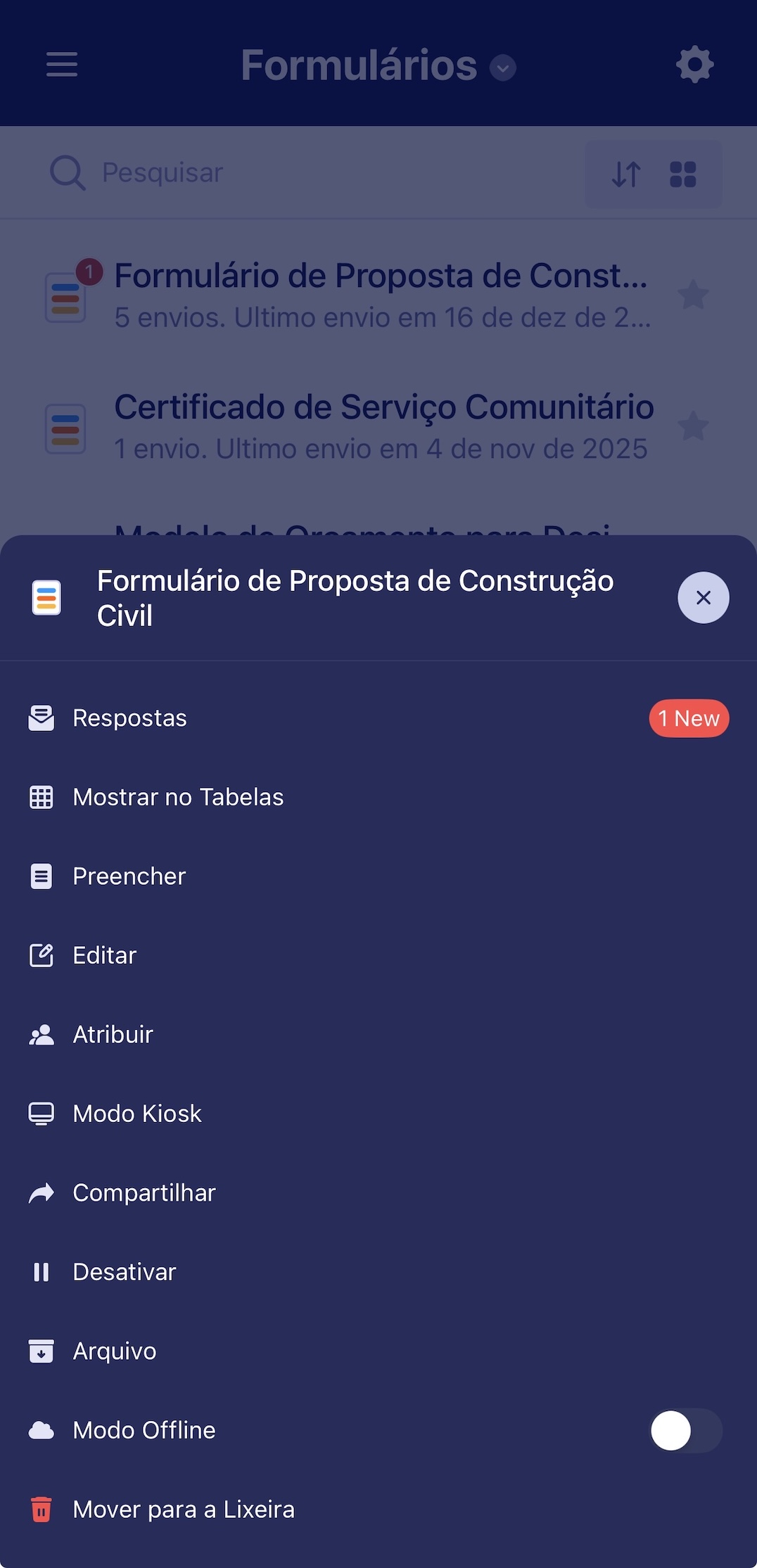Click the Mostrar no Tabelas grid icon

(x=41, y=797)
